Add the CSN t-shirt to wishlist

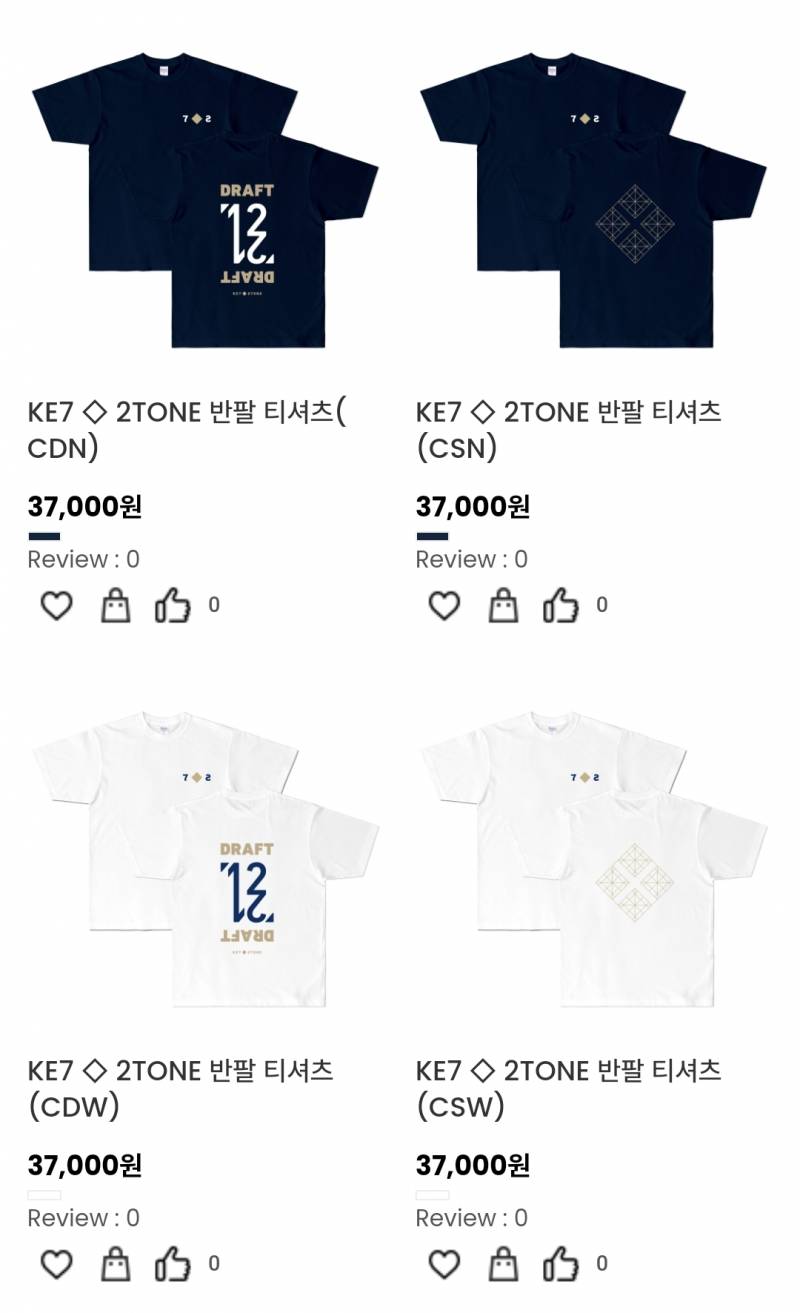(444, 605)
